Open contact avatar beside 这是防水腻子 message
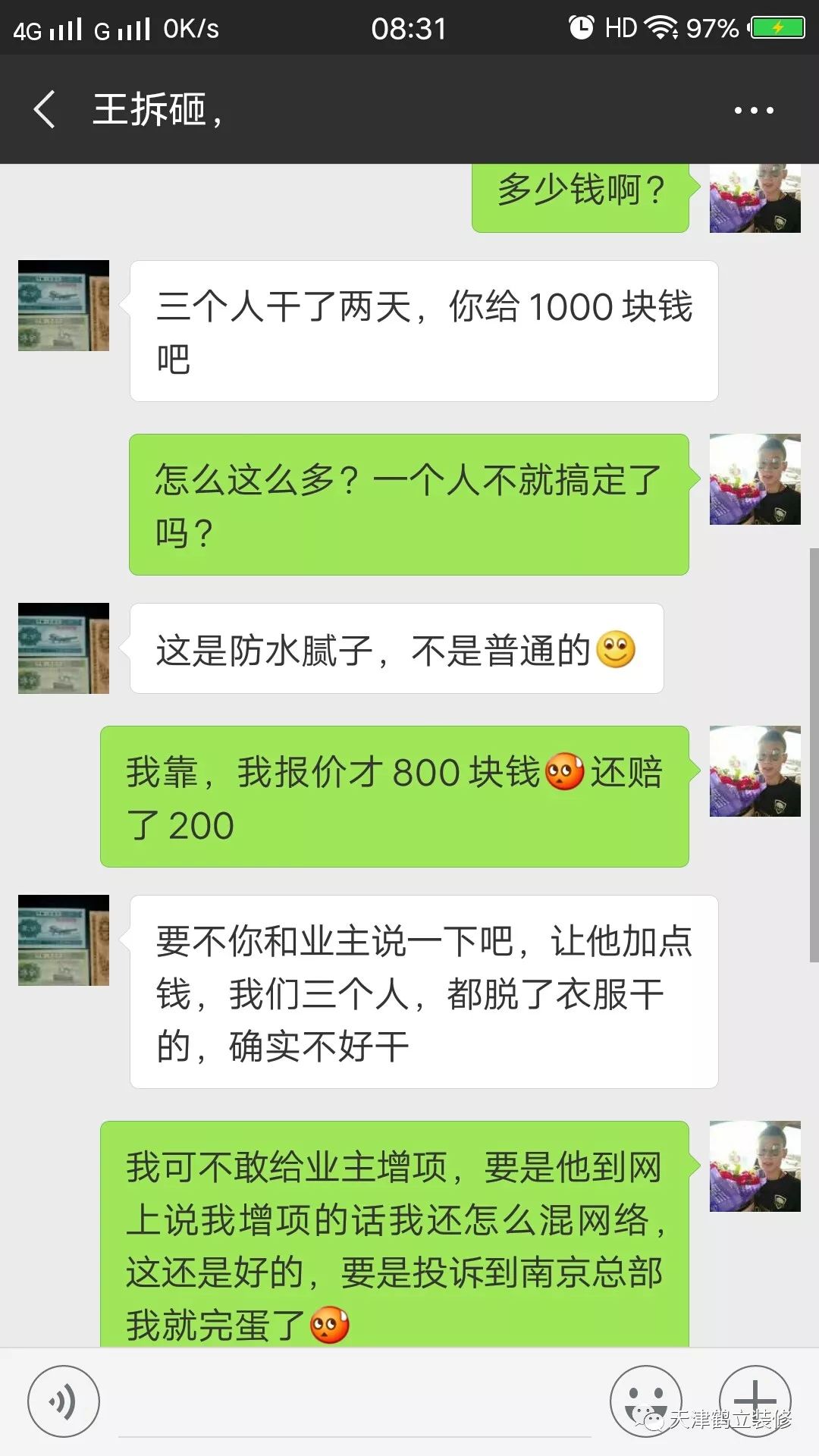 click(x=64, y=648)
